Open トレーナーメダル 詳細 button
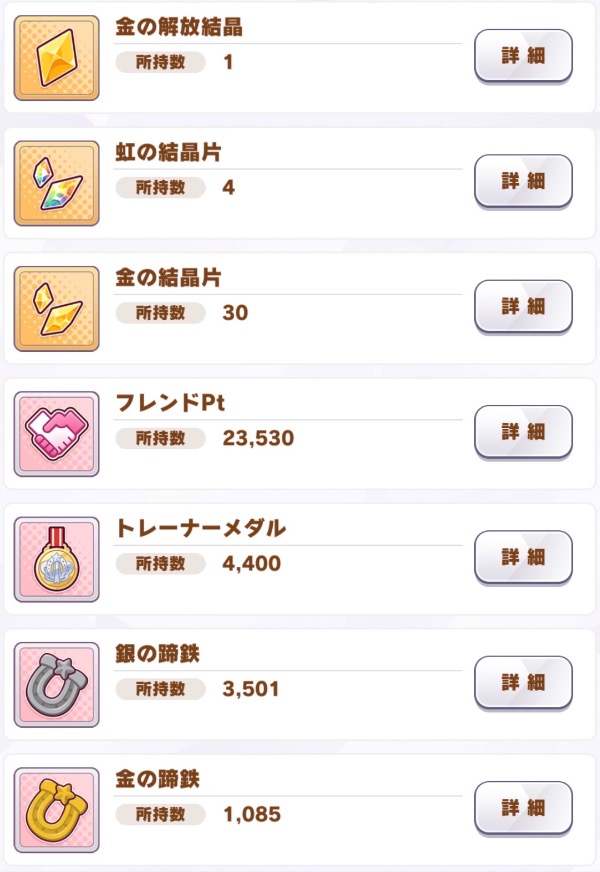The height and width of the screenshot is (872, 600). click(523, 557)
